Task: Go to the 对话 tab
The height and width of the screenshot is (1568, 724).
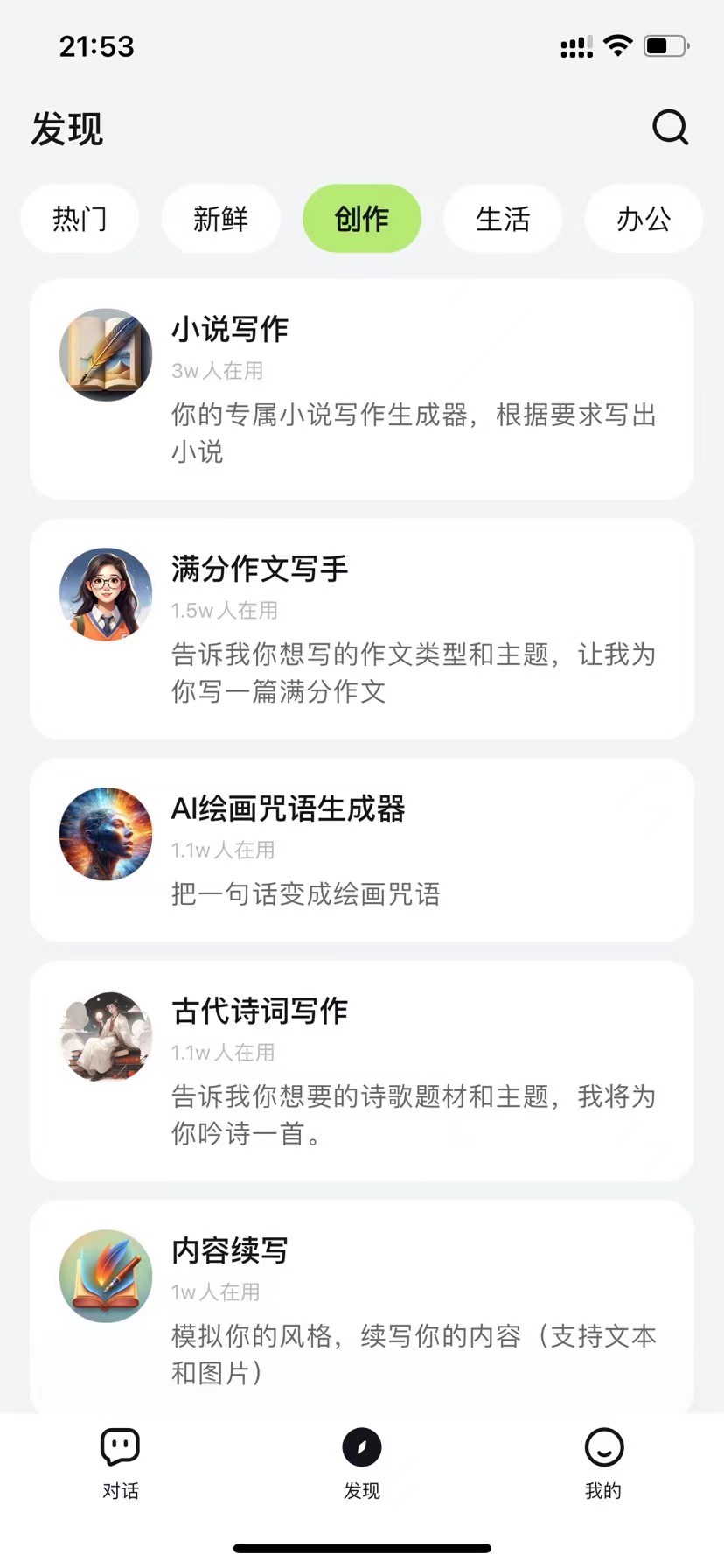Action: pyautogui.click(x=121, y=1463)
